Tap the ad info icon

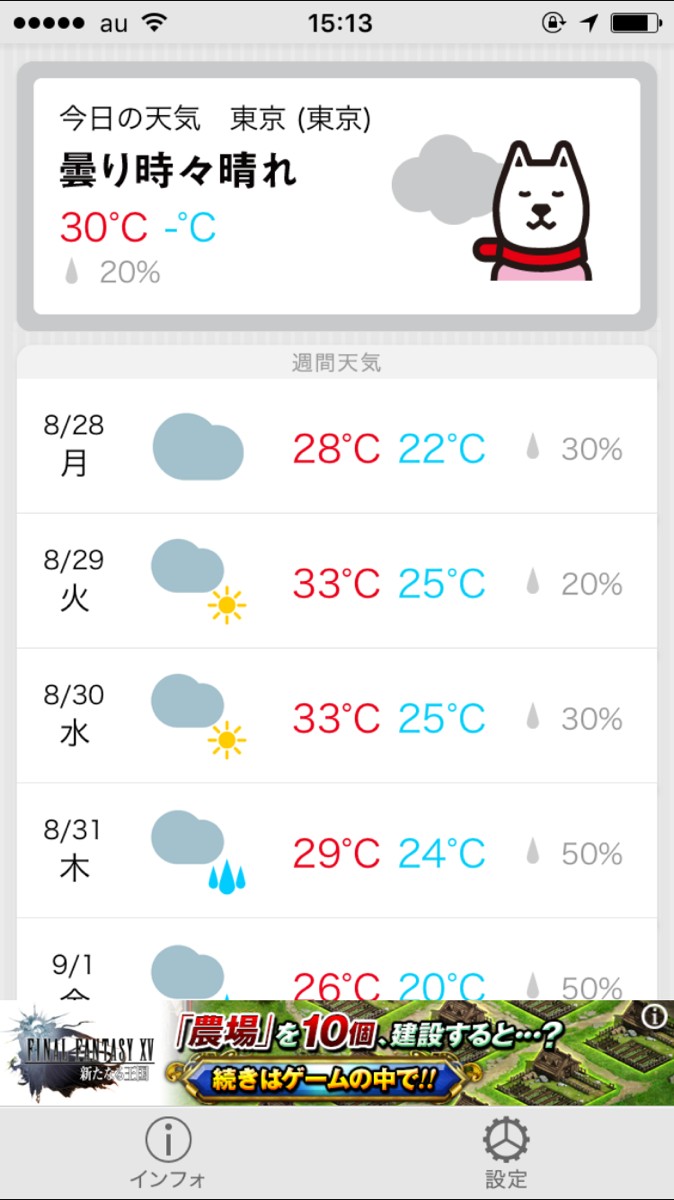(x=655, y=1017)
